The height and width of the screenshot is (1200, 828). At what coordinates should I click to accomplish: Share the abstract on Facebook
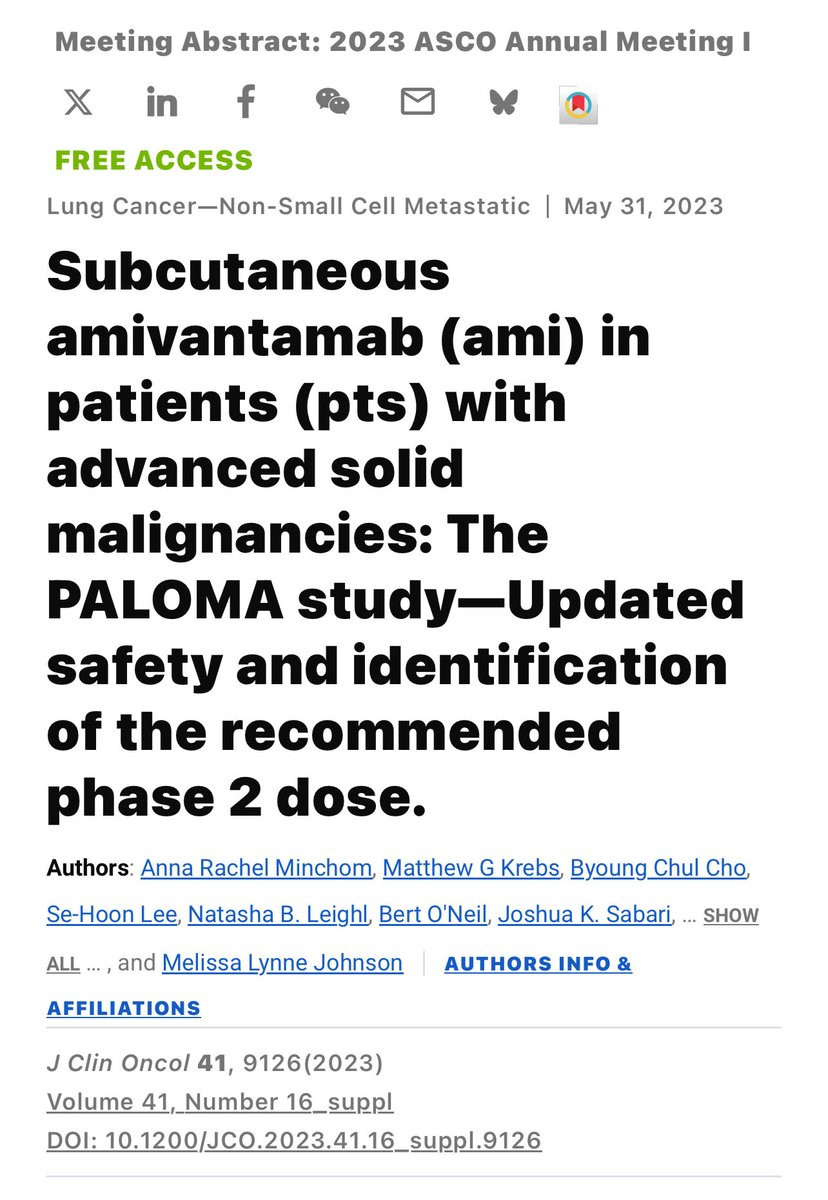coord(246,102)
